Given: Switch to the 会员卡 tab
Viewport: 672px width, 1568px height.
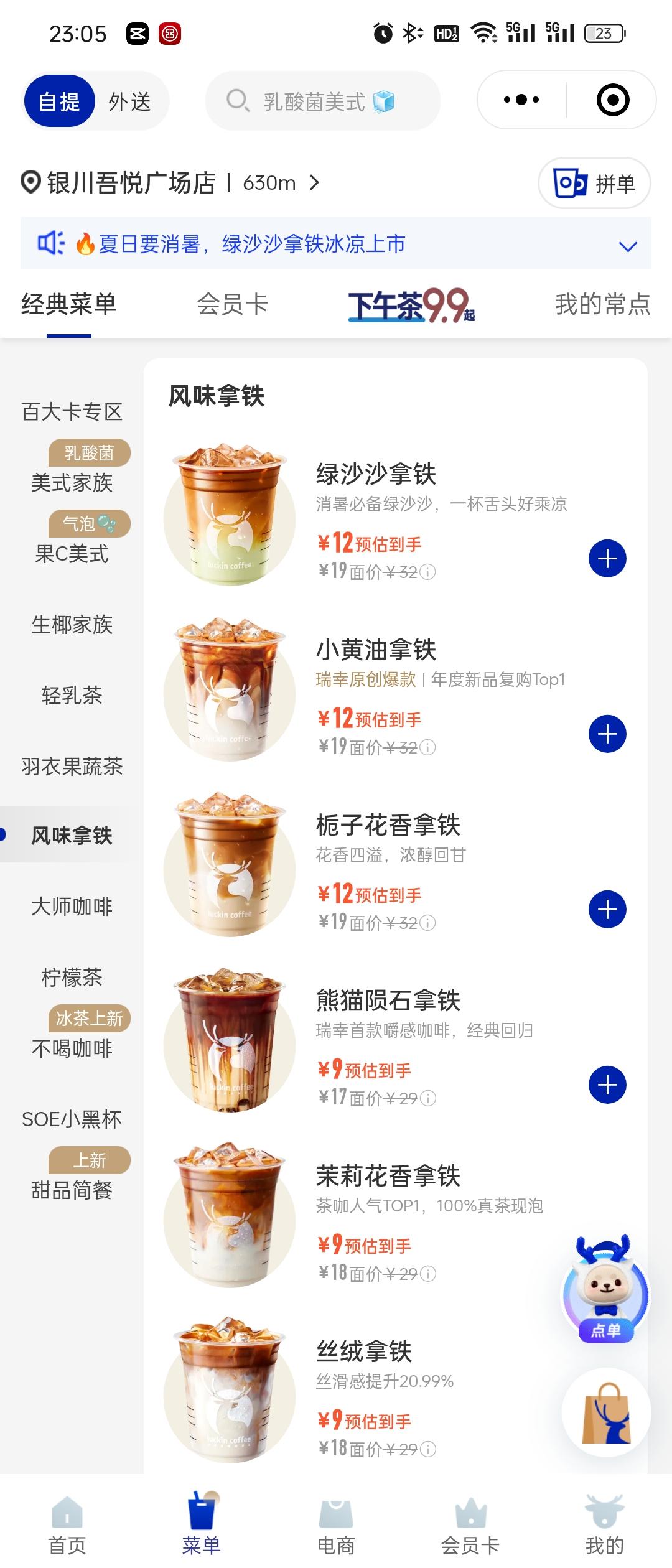Looking at the screenshot, I should tap(232, 304).
